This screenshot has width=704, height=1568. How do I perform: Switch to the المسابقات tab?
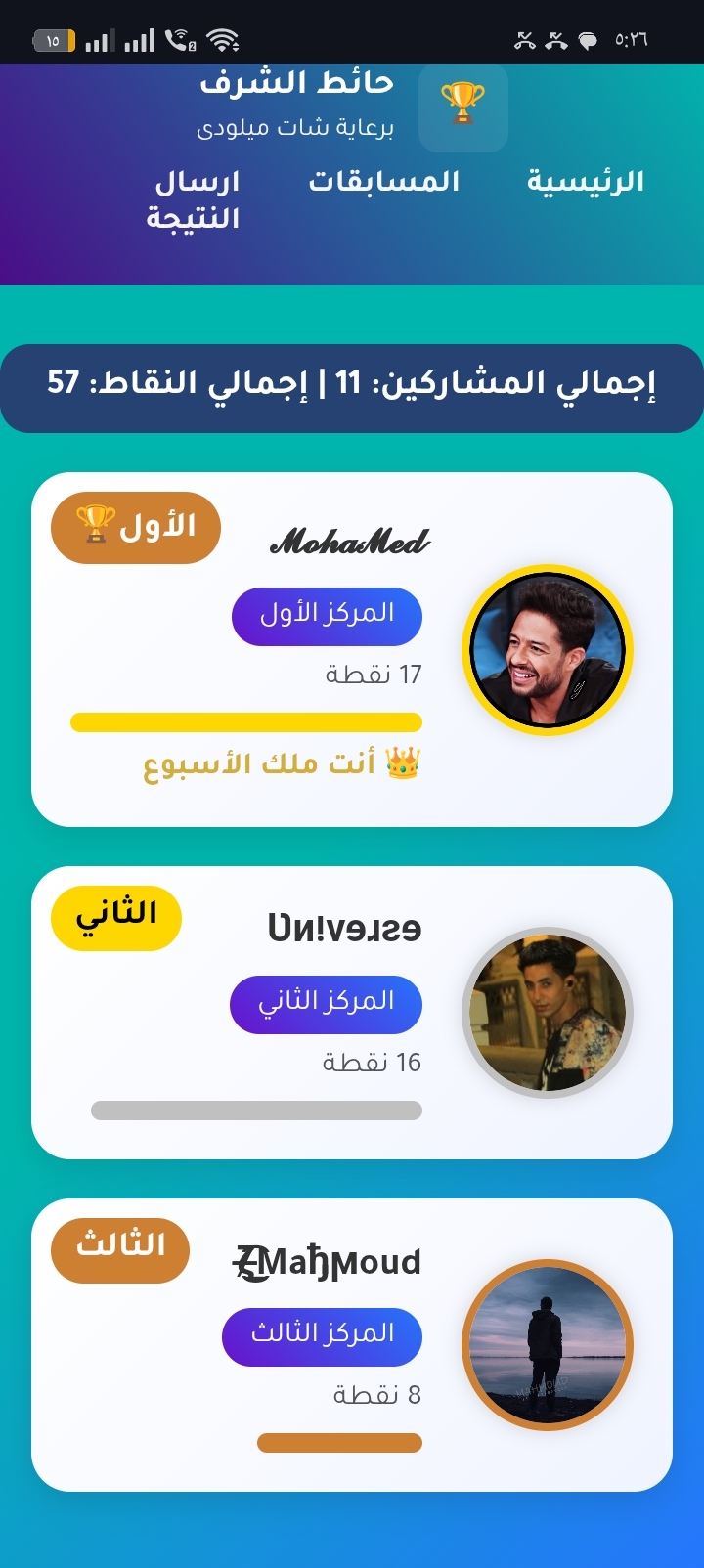[384, 181]
